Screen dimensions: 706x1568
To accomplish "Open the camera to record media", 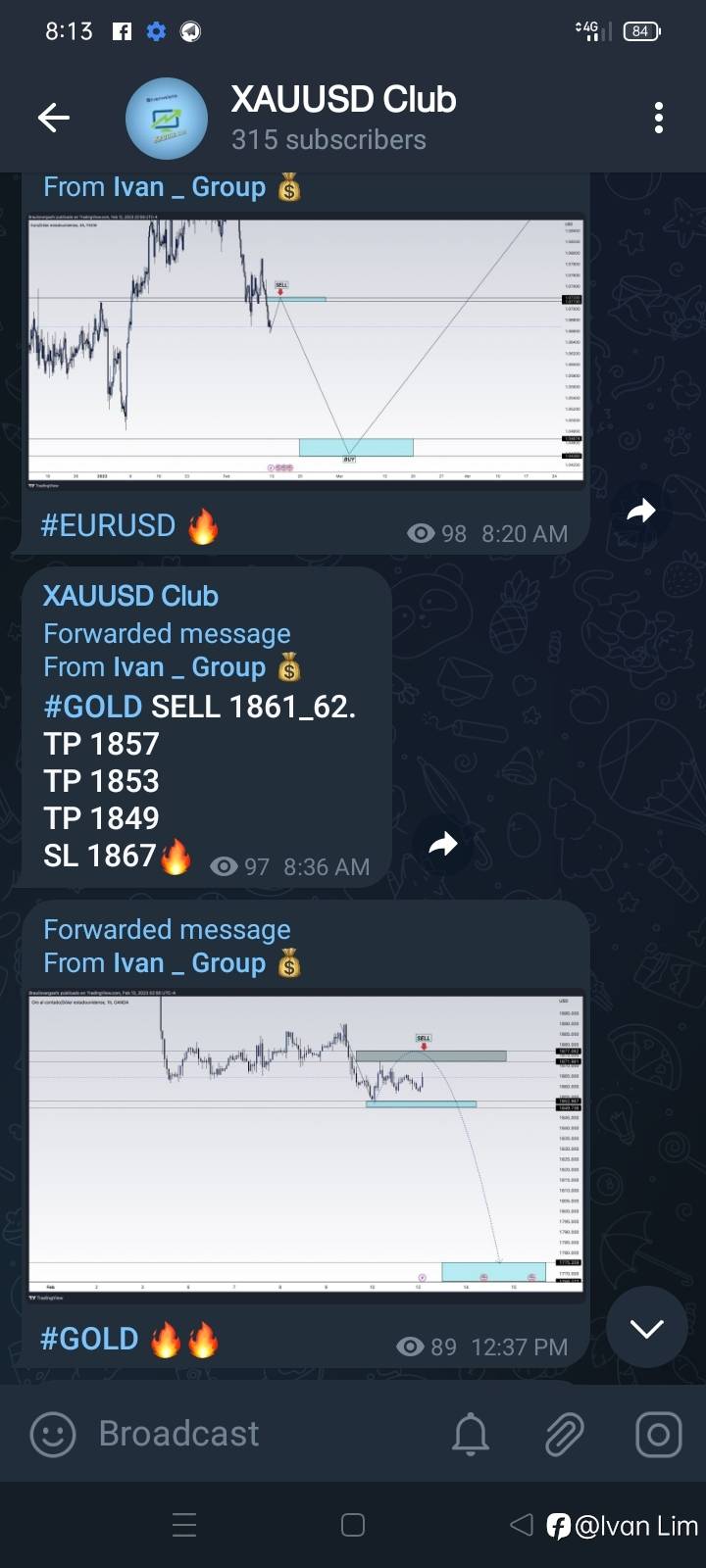I will point(659,1435).
